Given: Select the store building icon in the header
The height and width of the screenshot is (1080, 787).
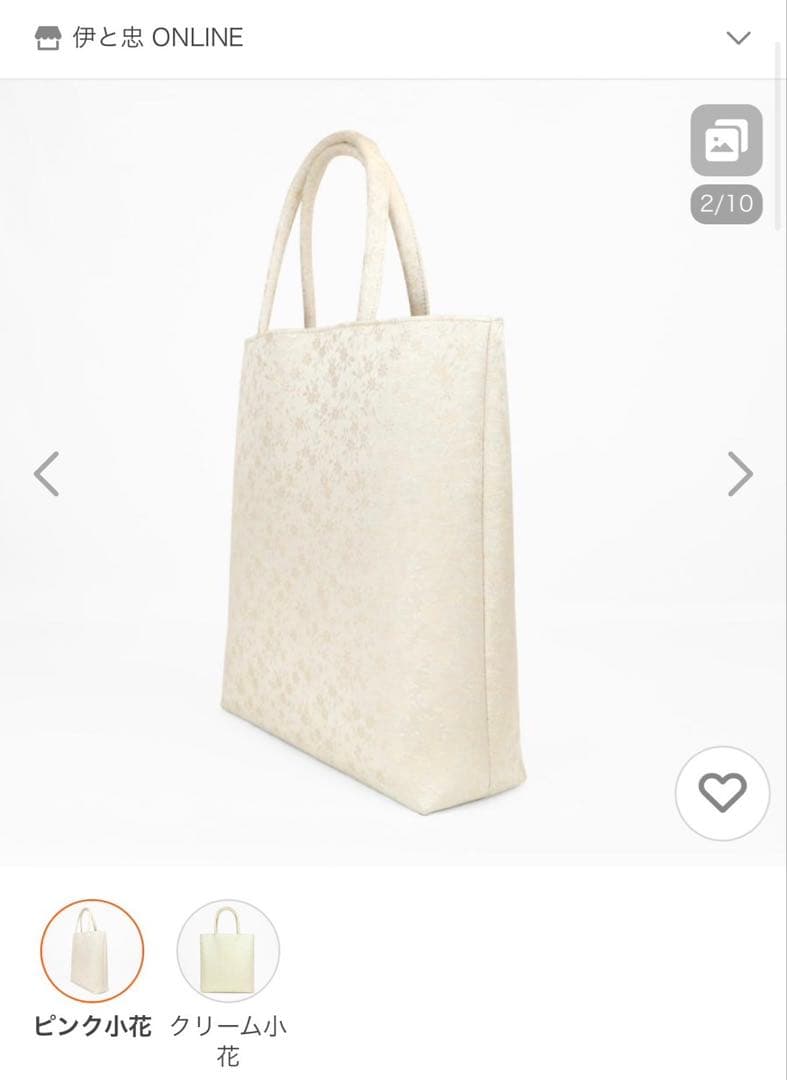Looking at the screenshot, I should (46, 39).
